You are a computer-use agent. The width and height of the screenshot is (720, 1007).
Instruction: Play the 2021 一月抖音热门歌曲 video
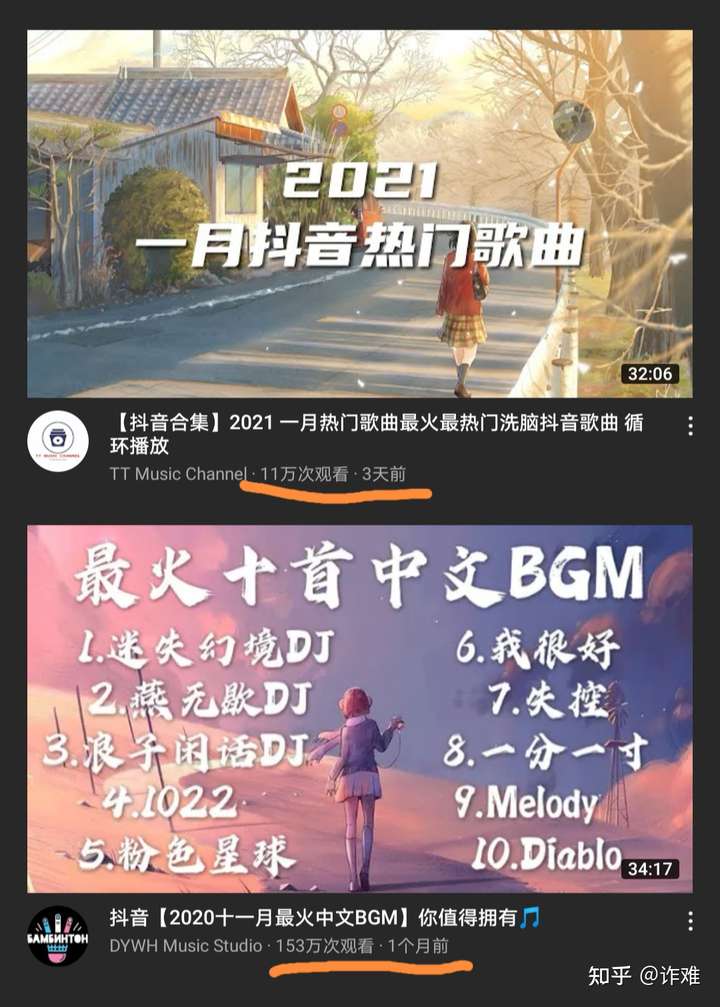pyautogui.click(x=359, y=213)
